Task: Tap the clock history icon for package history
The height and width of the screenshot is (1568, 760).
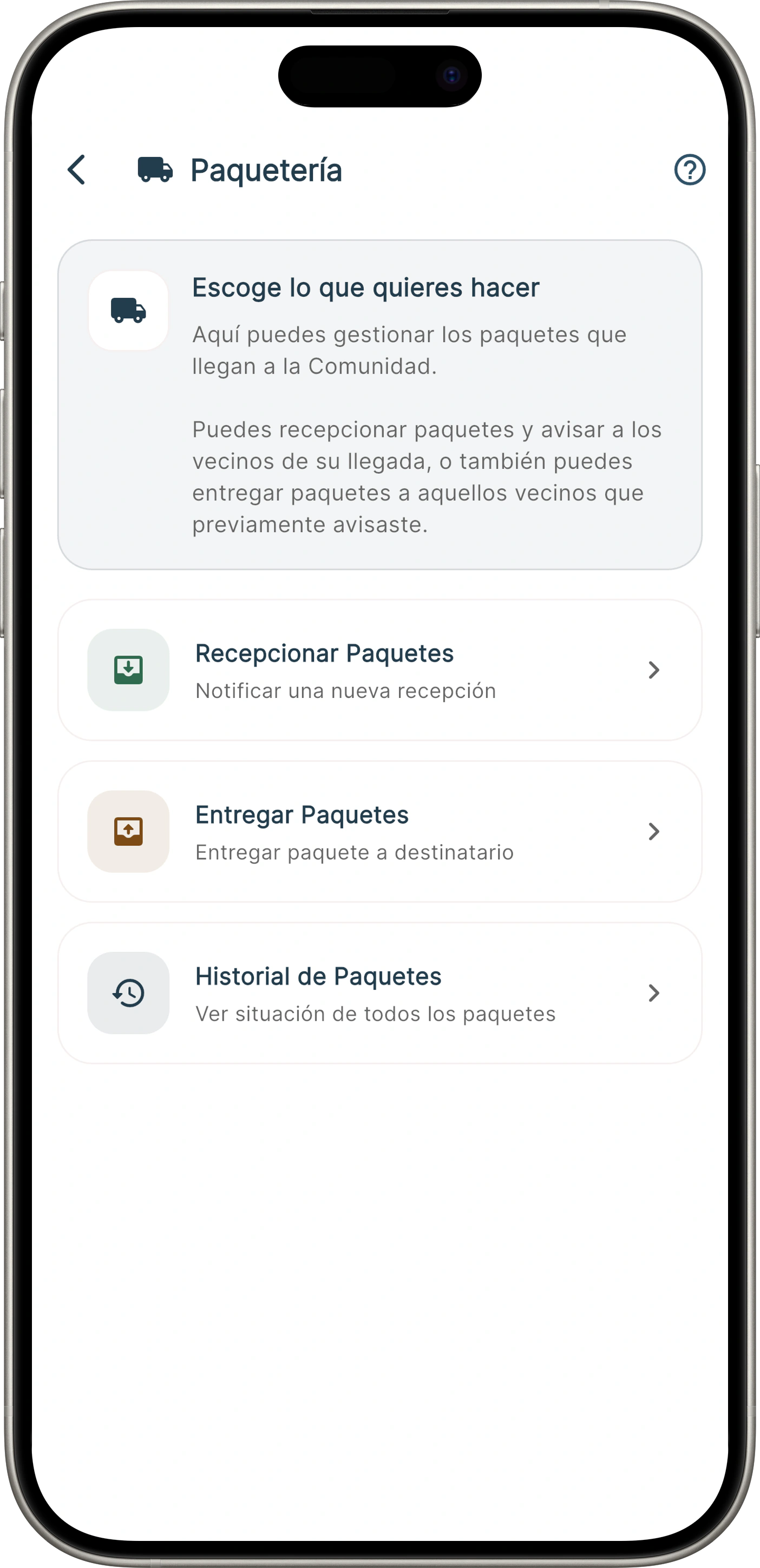Action: pyautogui.click(x=127, y=992)
